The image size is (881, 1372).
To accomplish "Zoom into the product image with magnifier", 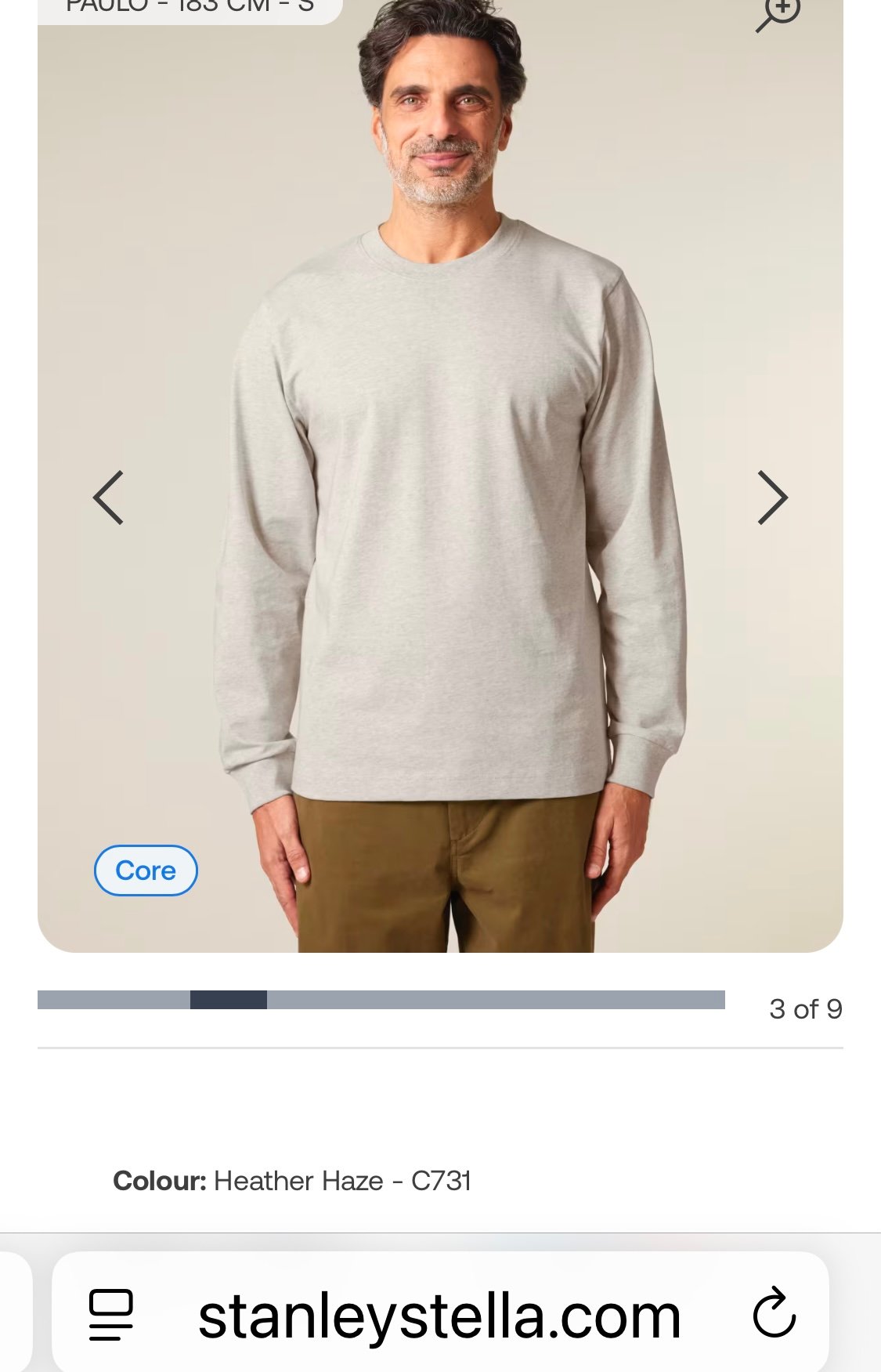I will pos(778,14).
